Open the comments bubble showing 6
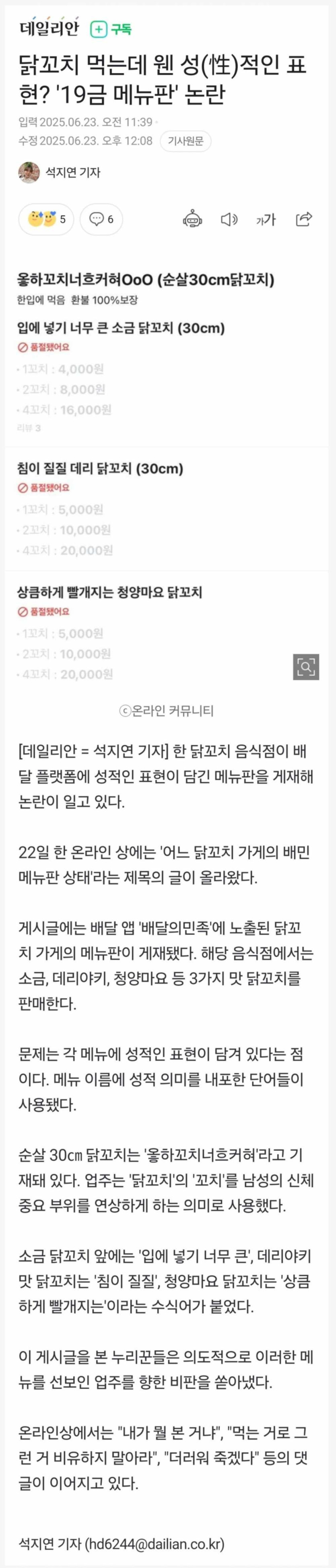Screen dimensions: 336x1568 click(101, 219)
